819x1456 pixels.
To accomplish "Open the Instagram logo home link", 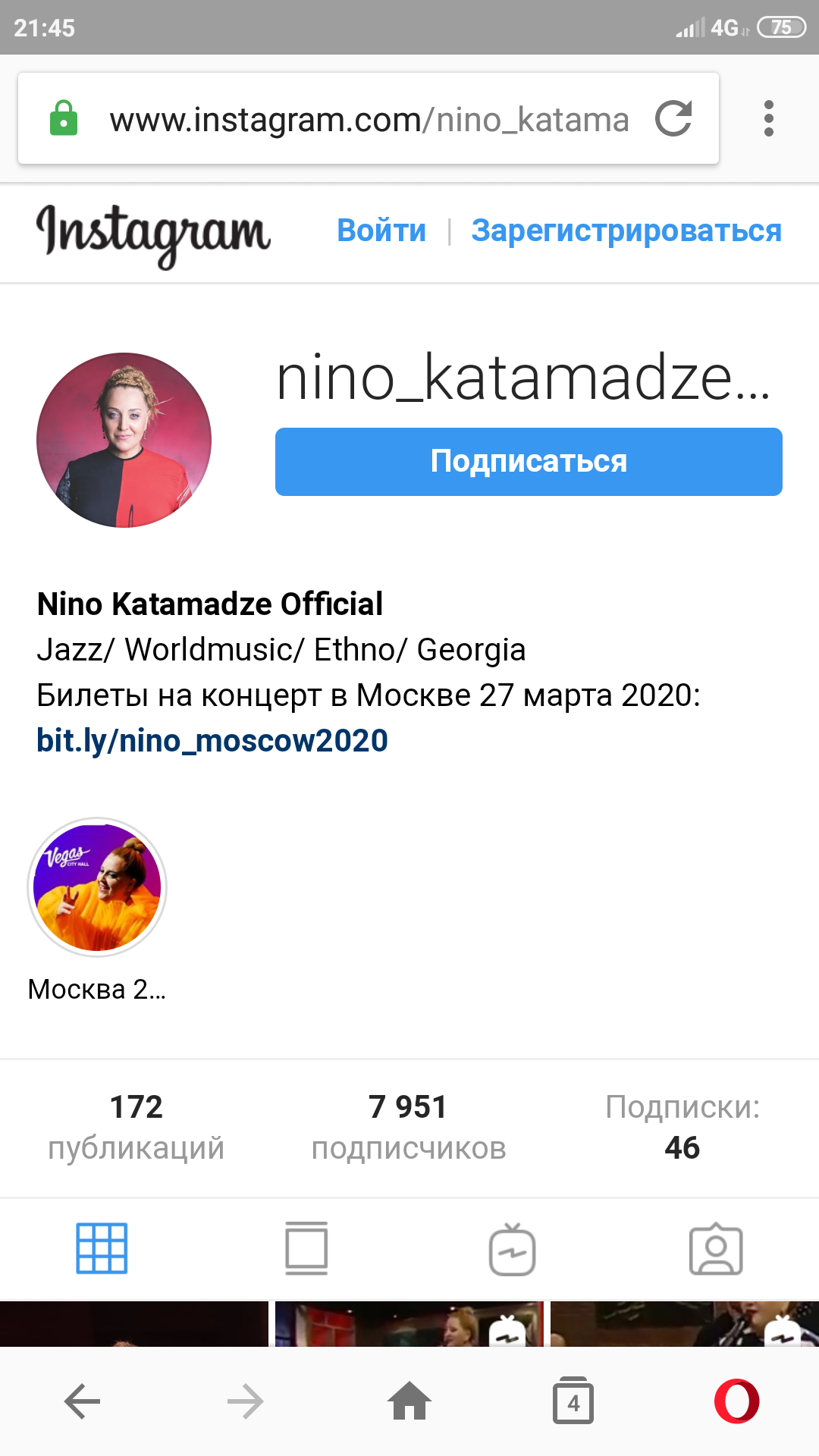I will pos(153,232).
